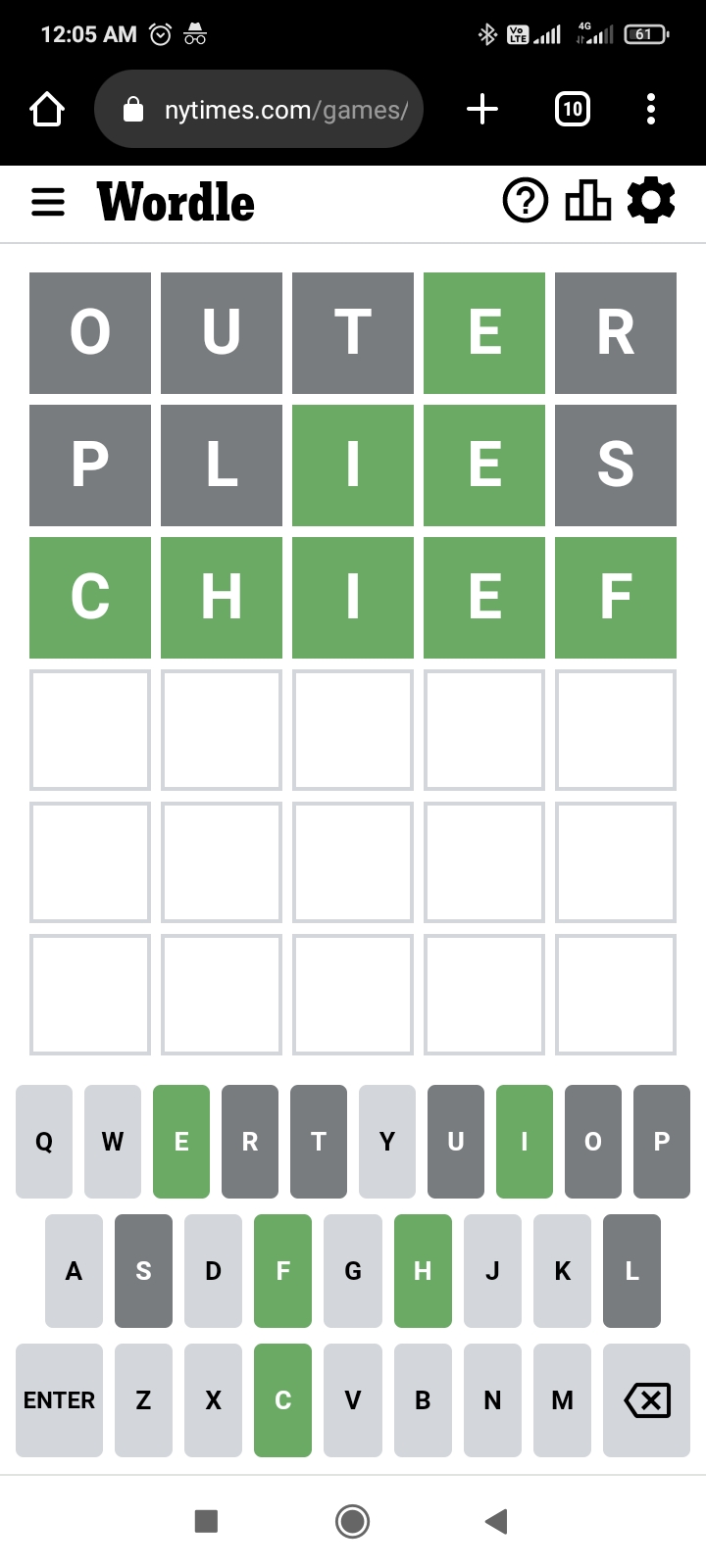Open the Wordle hamburger menu
The height and width of the screenshot is (1568, 706).
pos(48,203)
